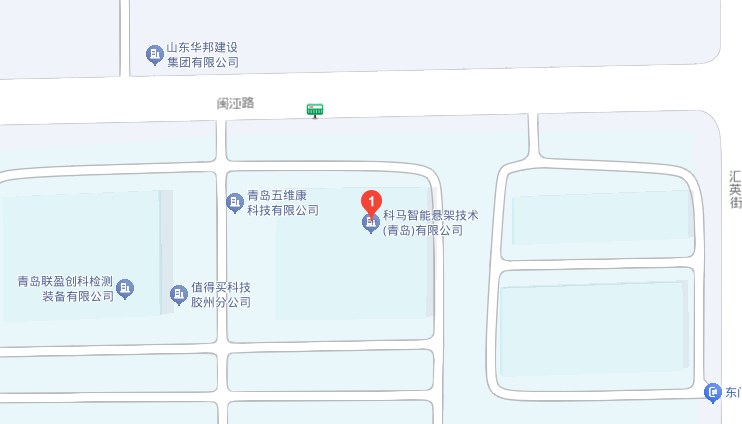742x424 pixels.
Task: Open the 青岛联盈创科检测装备有限公司 place marker
Action: pyautogui.click(x=125, y=290)
